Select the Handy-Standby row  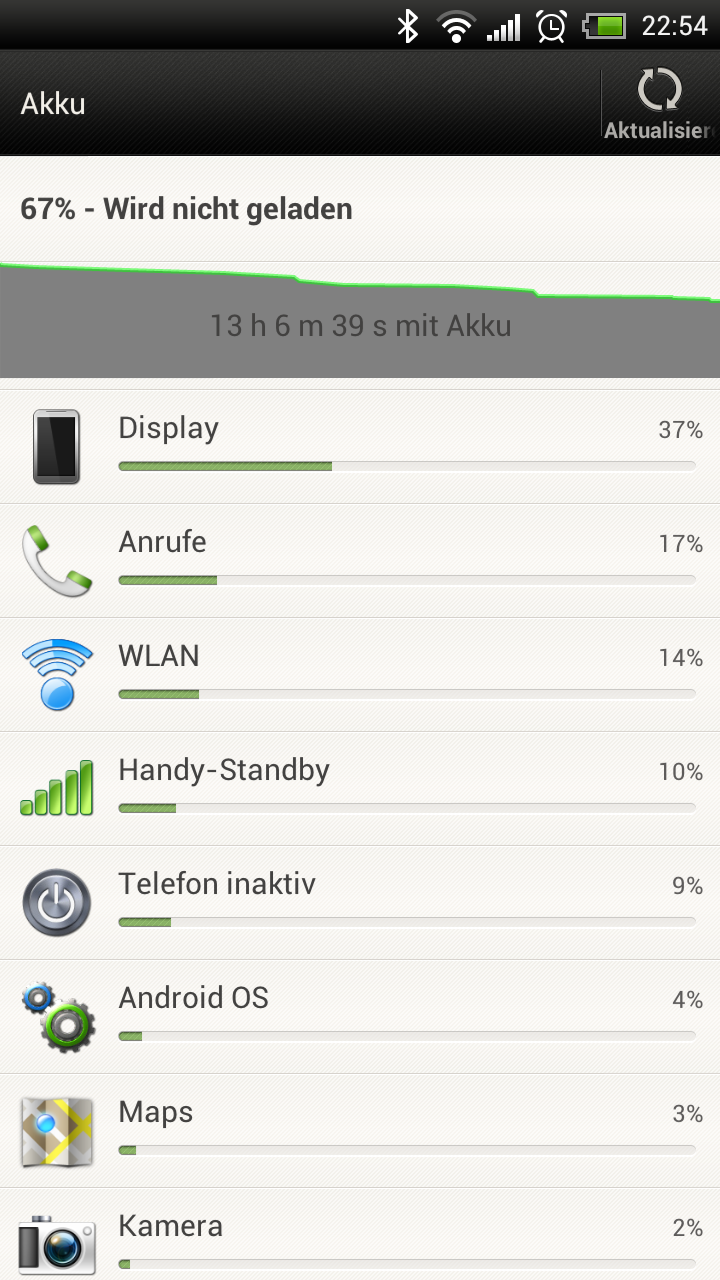pos(360,789)
